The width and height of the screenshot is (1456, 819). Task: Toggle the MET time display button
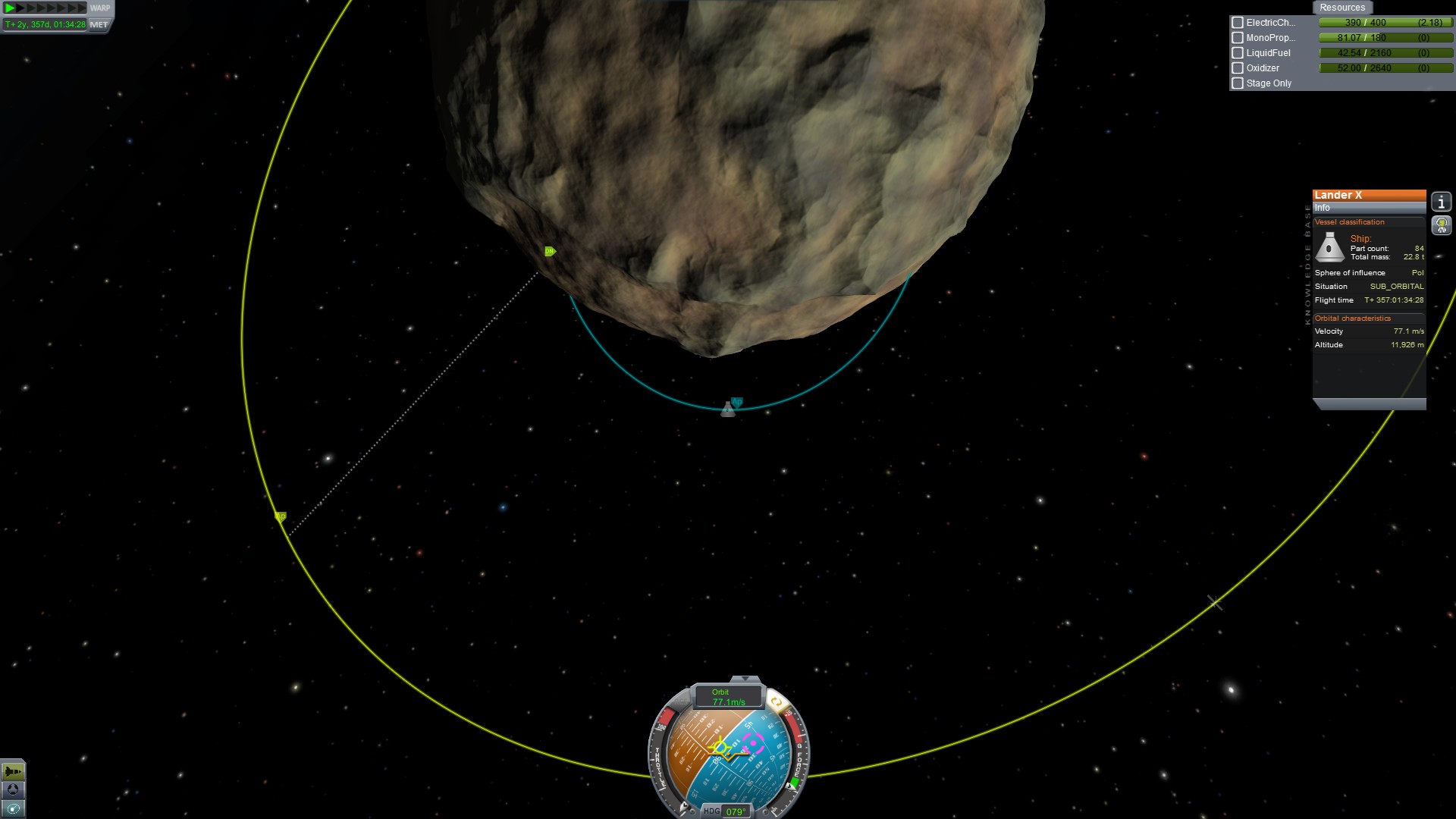99,25
